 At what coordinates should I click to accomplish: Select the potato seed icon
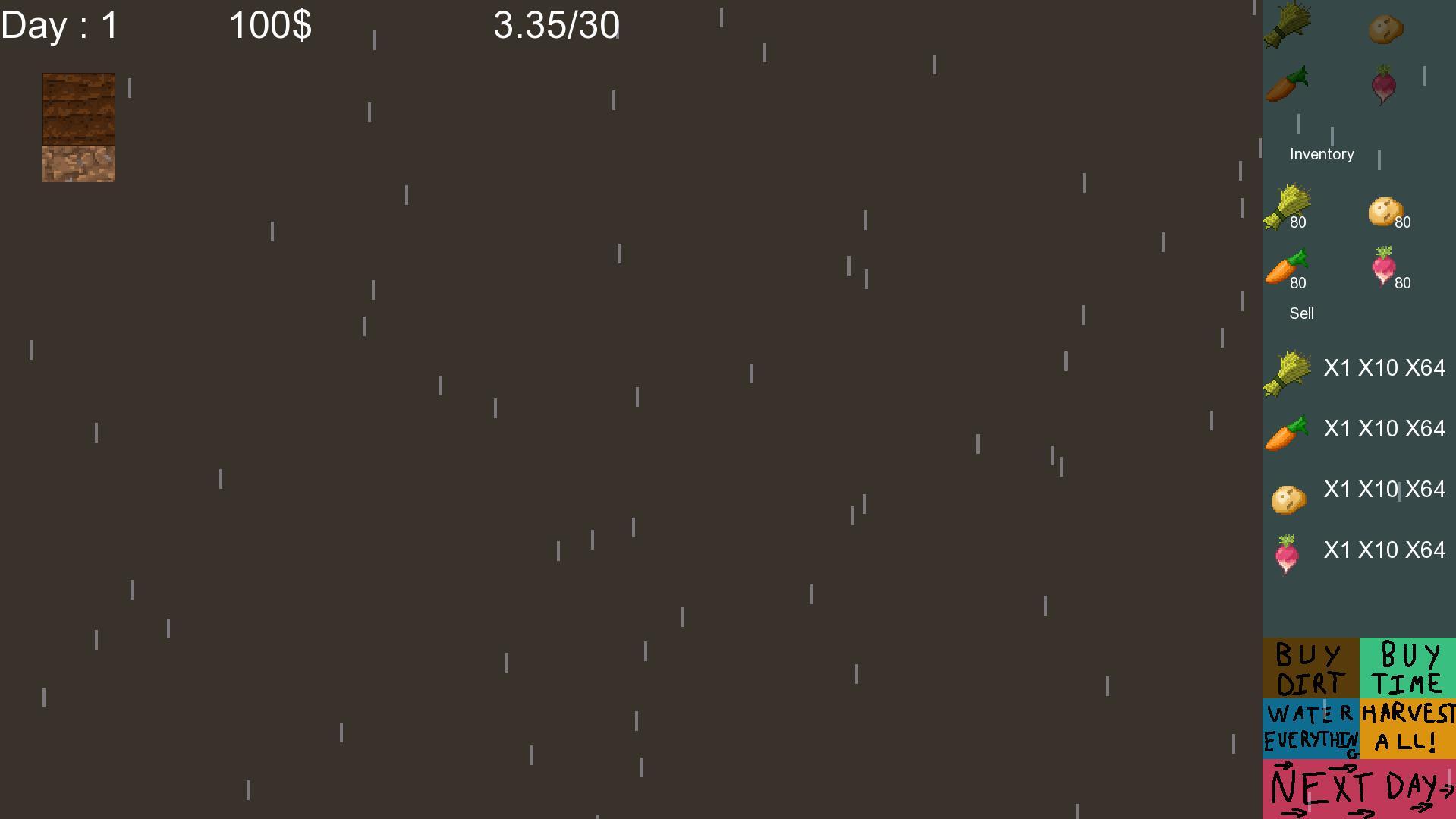click(x=1385, y=29)
